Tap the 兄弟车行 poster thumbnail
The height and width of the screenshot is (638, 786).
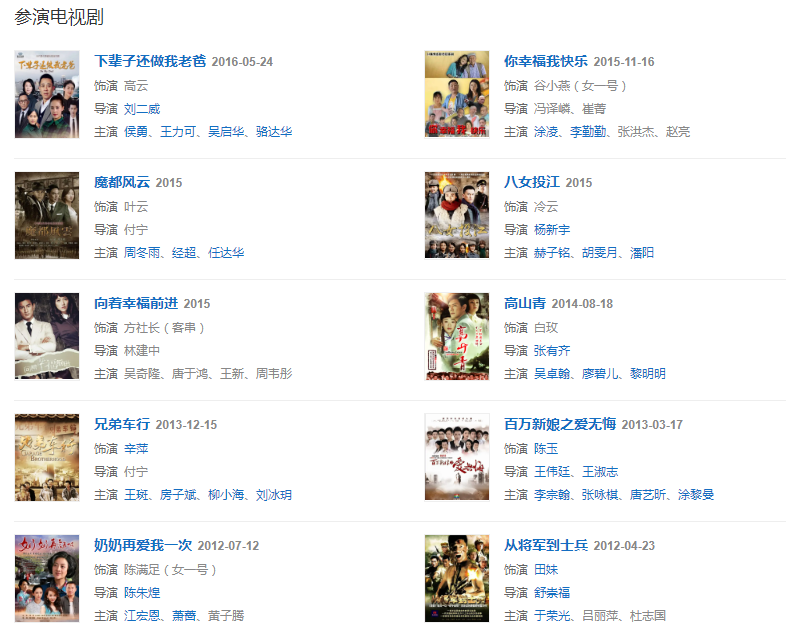(x=47, y=457)
